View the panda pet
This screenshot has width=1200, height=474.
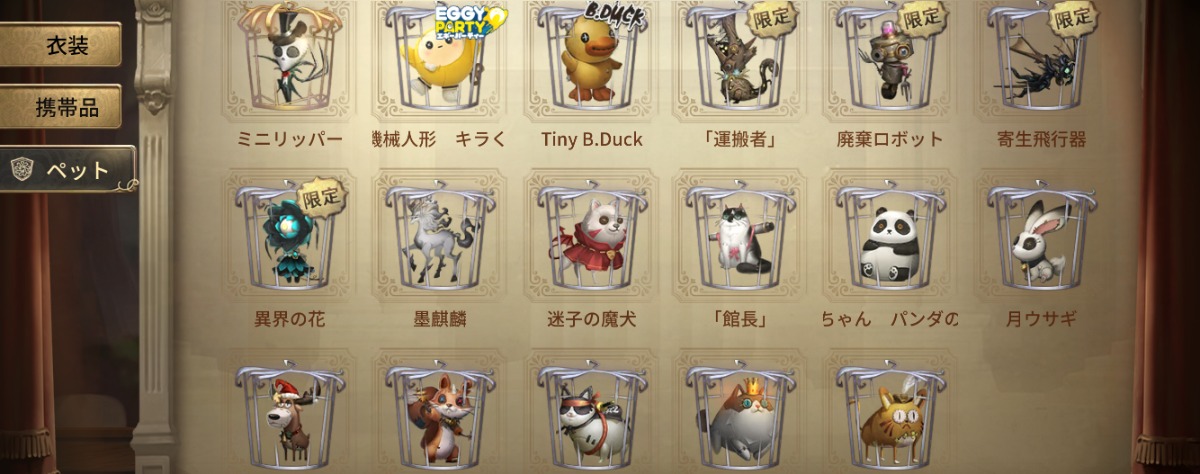tap(890, 240)
